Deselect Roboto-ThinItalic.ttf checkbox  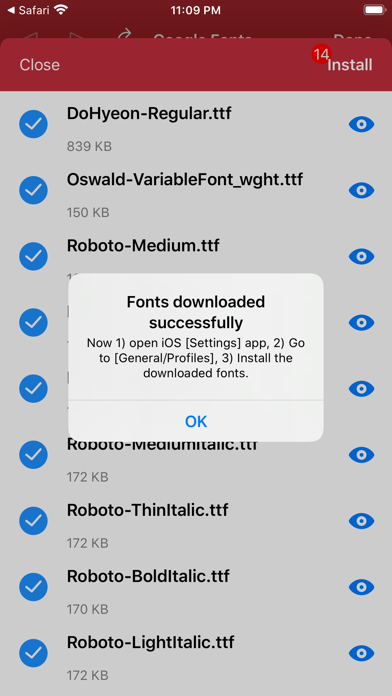pyautogui.click(x=33, y=520)
